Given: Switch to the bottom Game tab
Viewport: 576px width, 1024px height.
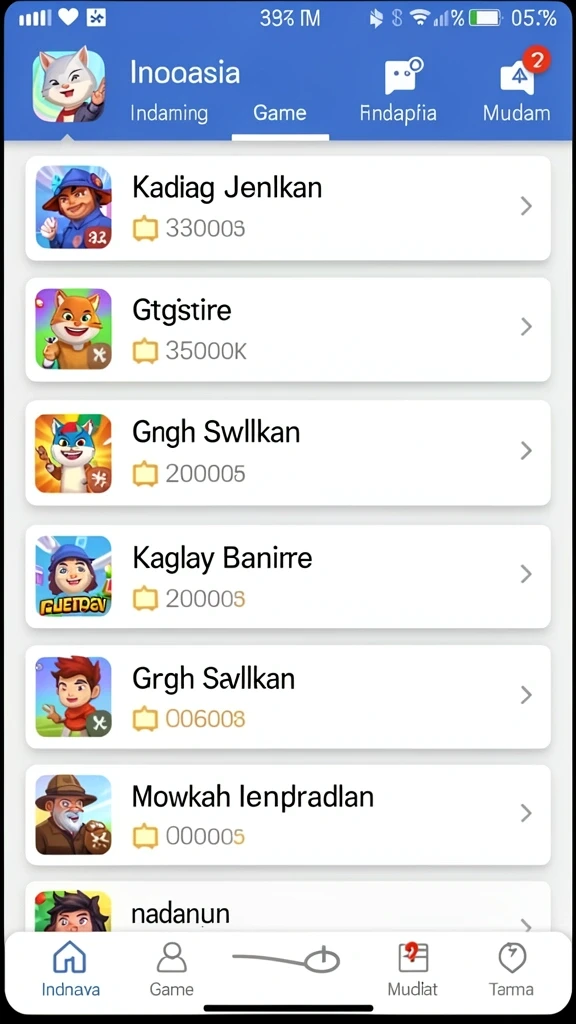Looking at the screenshot, I should [172, 969].
